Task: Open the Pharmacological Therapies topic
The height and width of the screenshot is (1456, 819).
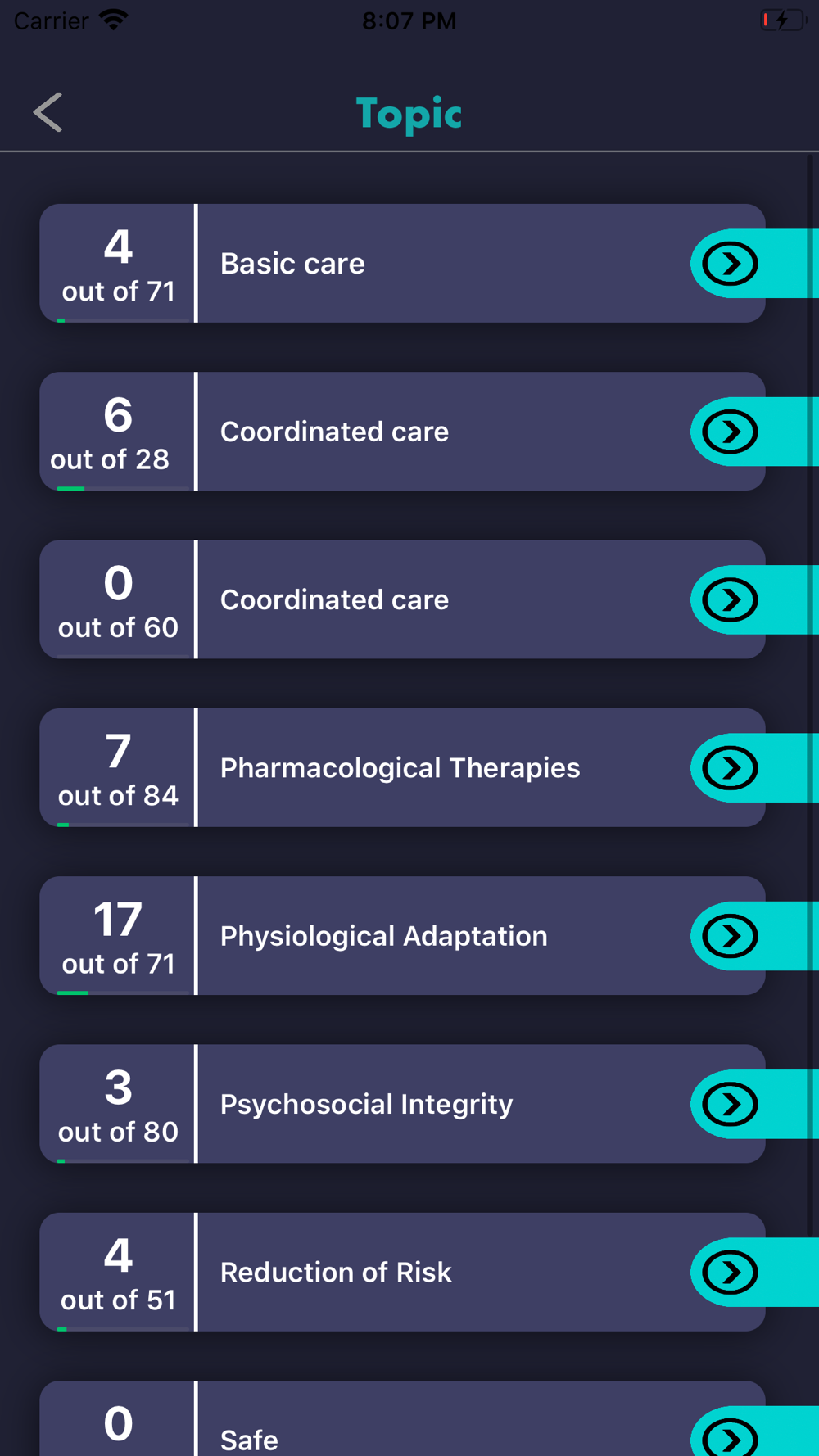Action: pyautogui.click(x=402, y=768)
